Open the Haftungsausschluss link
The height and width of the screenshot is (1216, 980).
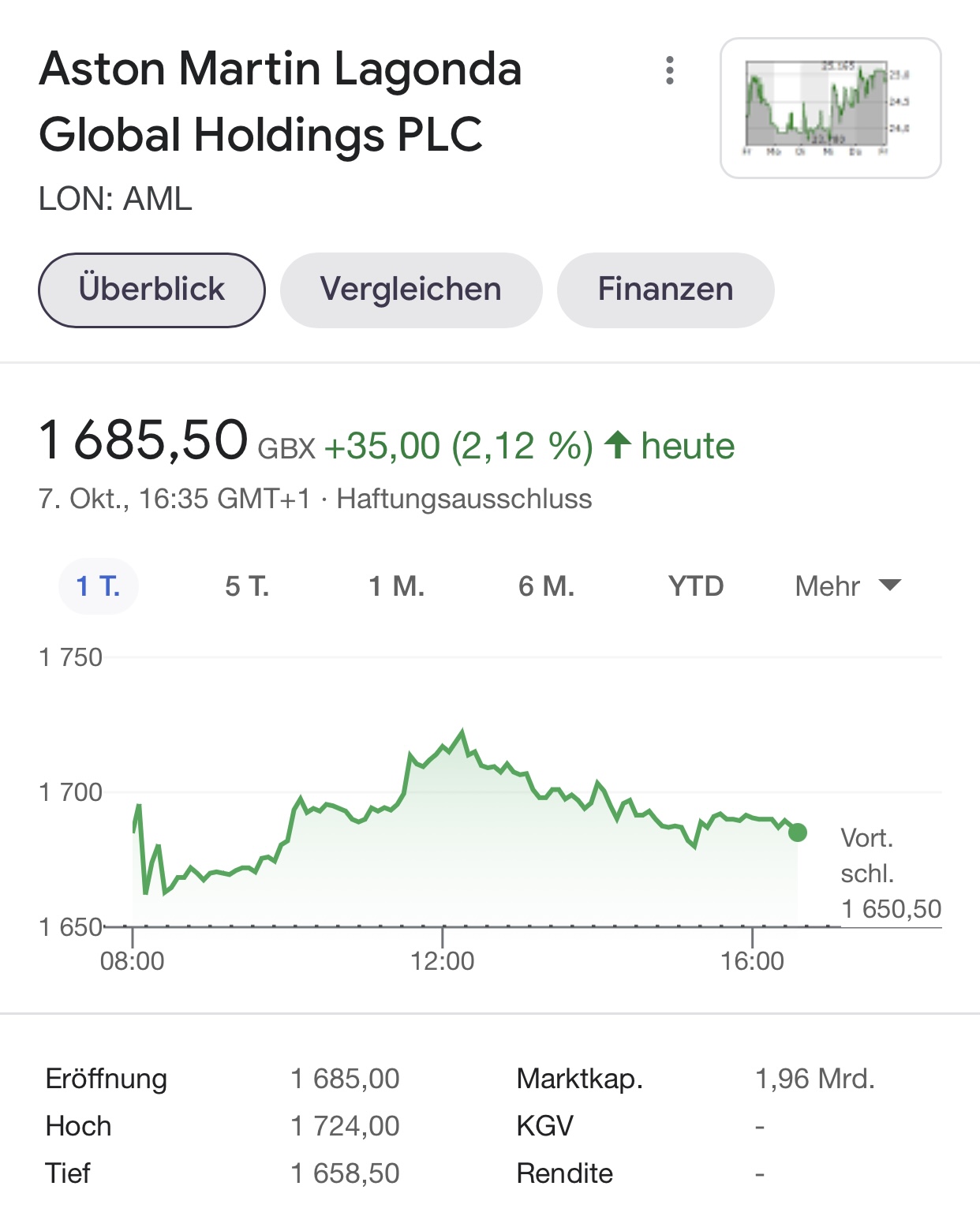pos(464,499)
